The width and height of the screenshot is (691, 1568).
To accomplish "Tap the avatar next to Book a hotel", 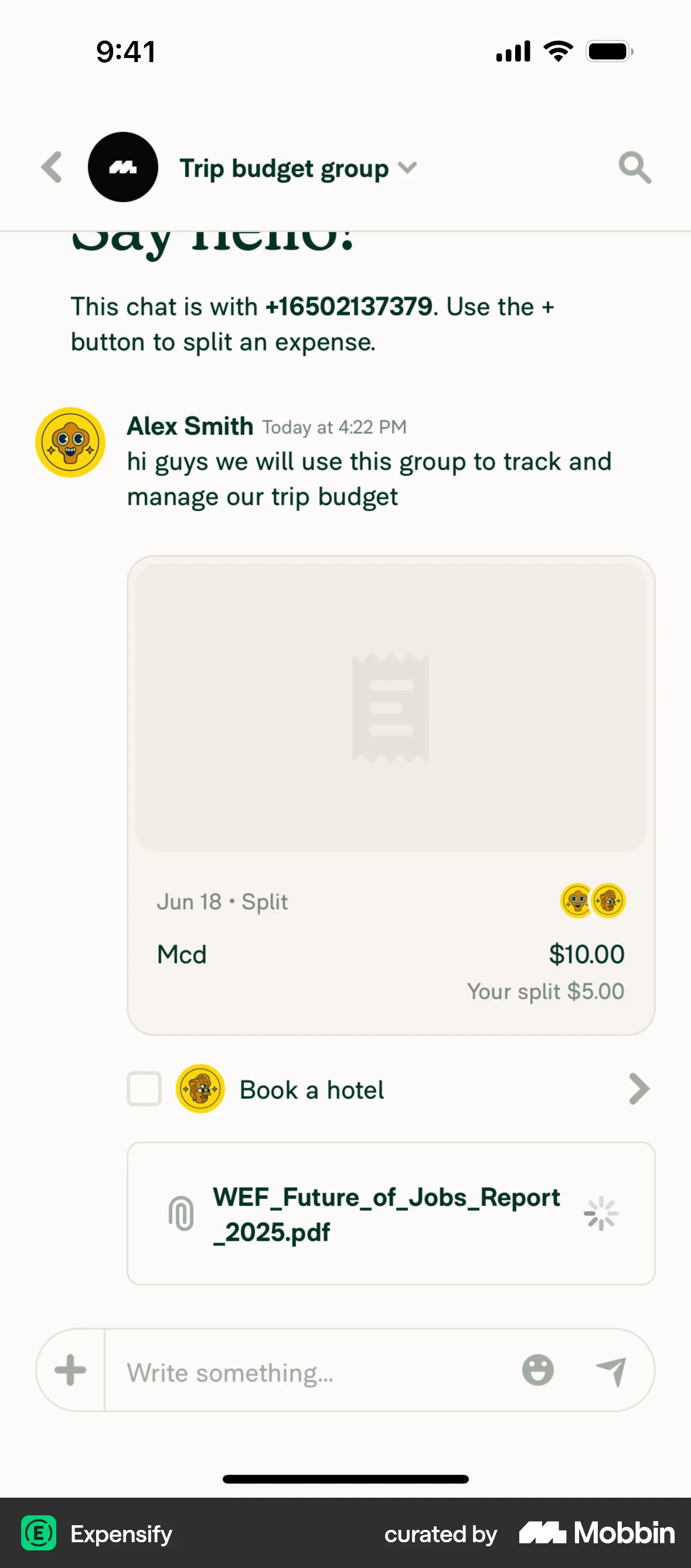I will (200, 1089).
